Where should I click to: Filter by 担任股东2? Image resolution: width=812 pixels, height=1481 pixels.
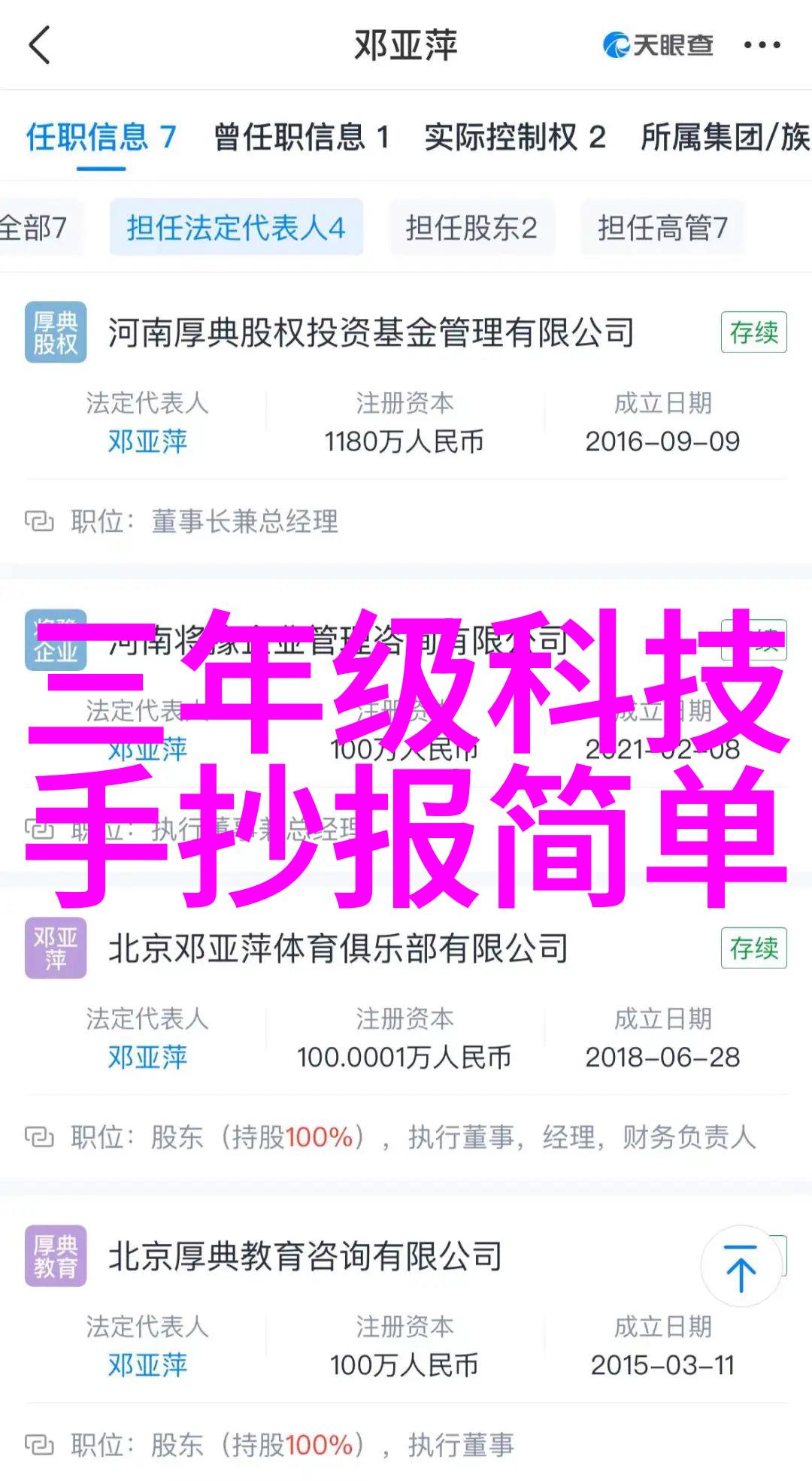471,227
